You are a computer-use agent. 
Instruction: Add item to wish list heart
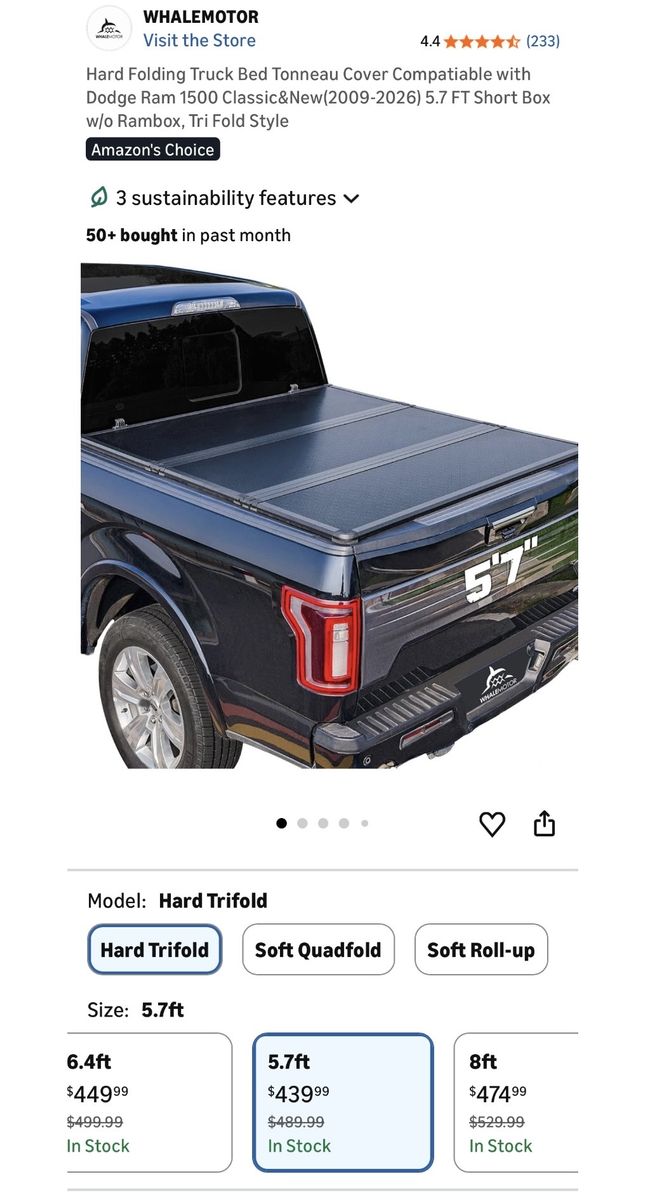[x=492, y=824]
